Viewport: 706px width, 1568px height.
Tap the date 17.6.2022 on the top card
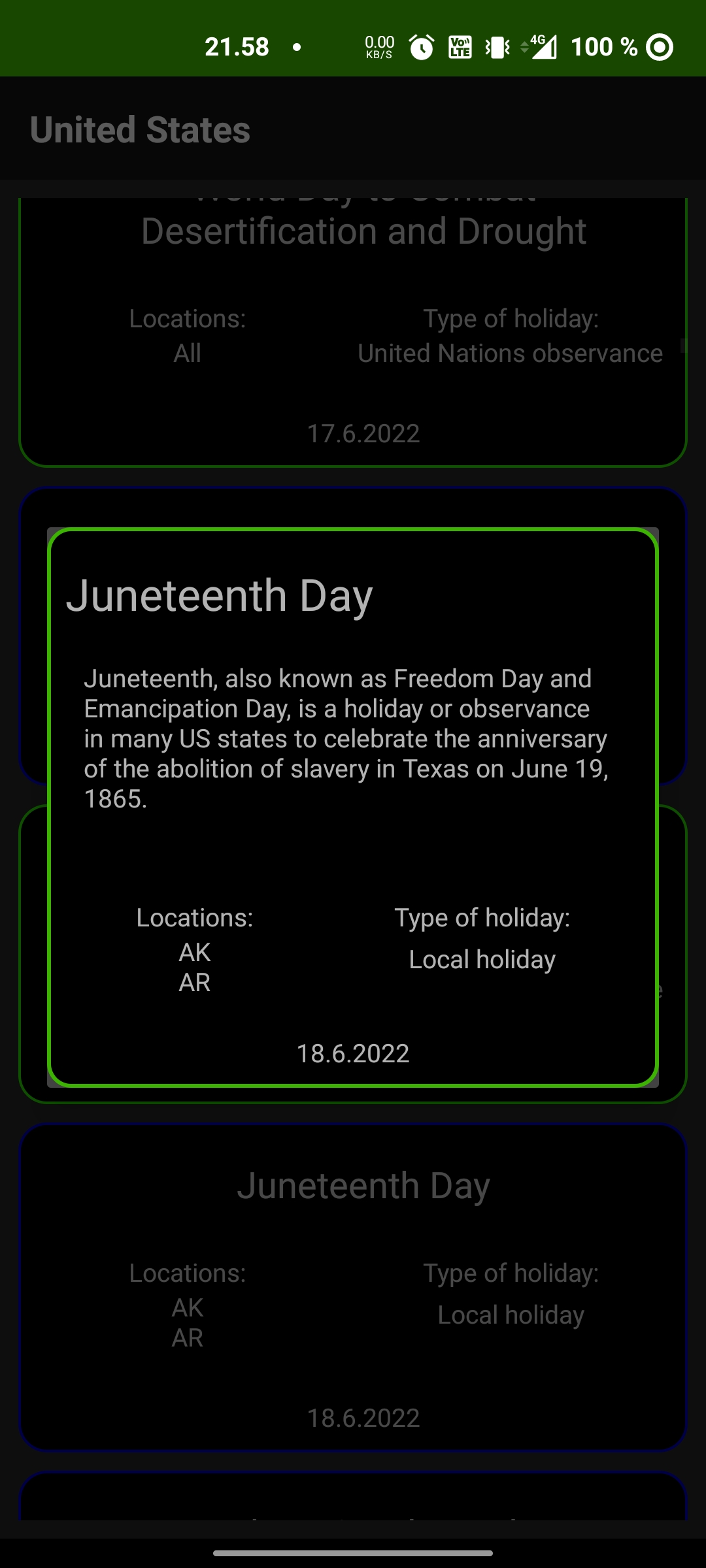click(x=363, y=433)
